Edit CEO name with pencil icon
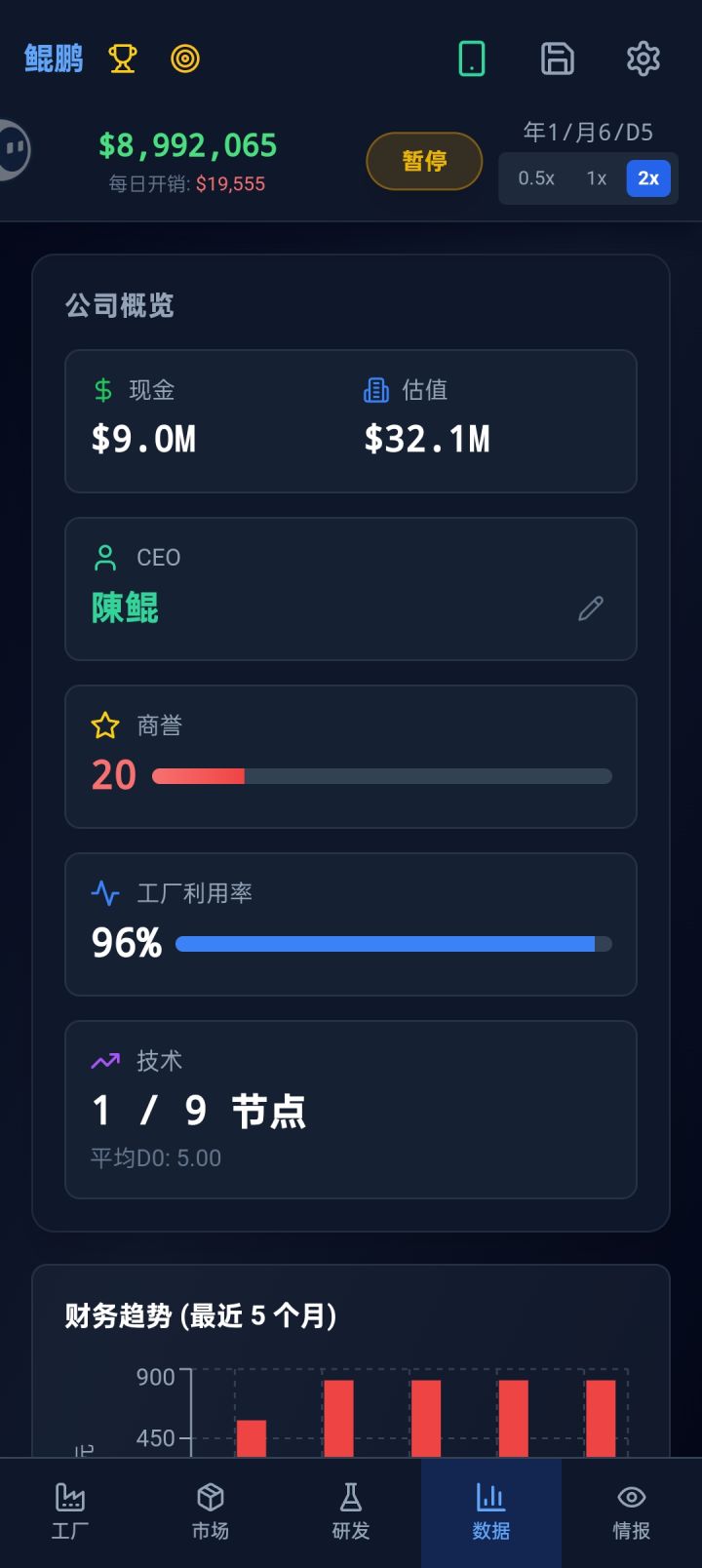Viewport: 702px width, 1568px height. click(x=590, y=608)
